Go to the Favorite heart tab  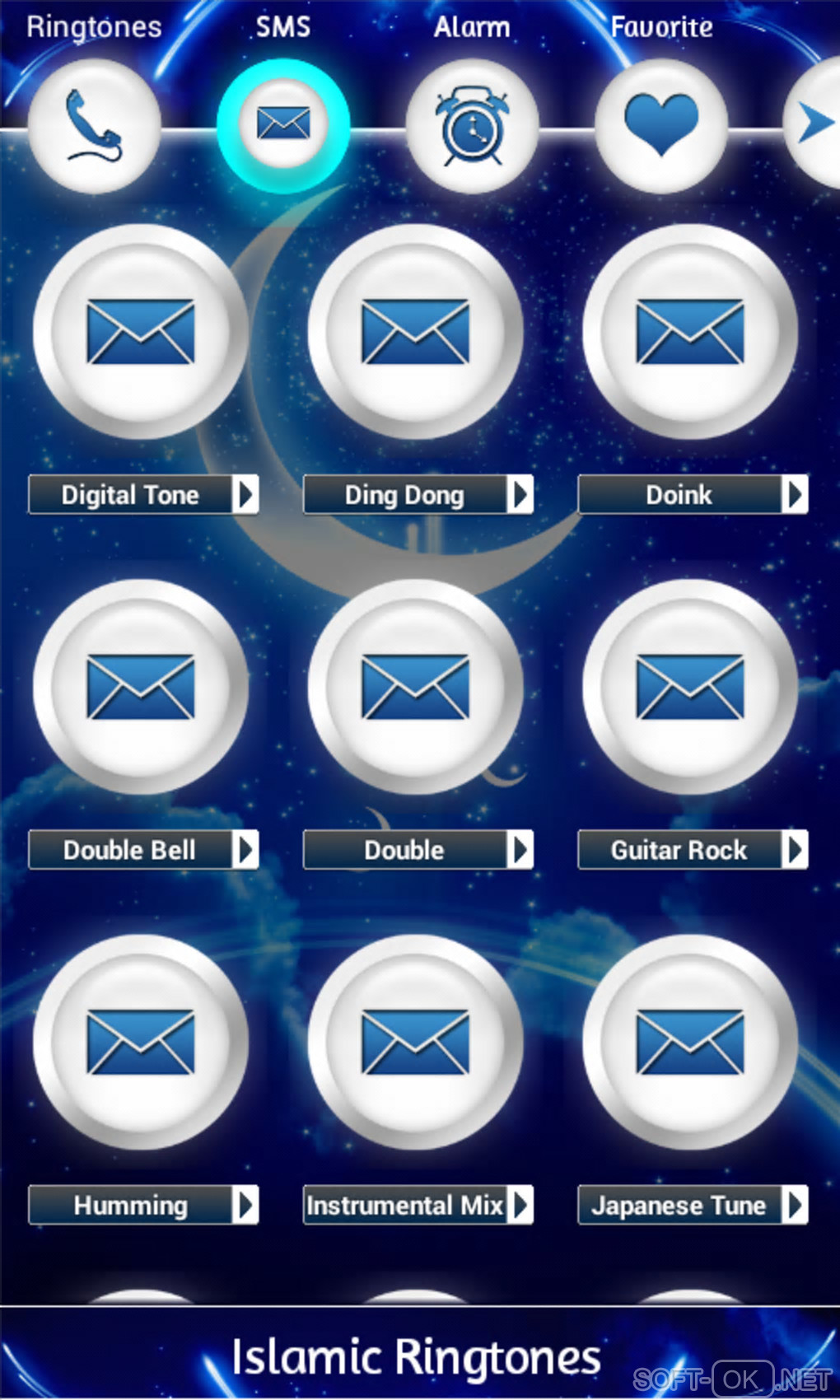[660, 126]
